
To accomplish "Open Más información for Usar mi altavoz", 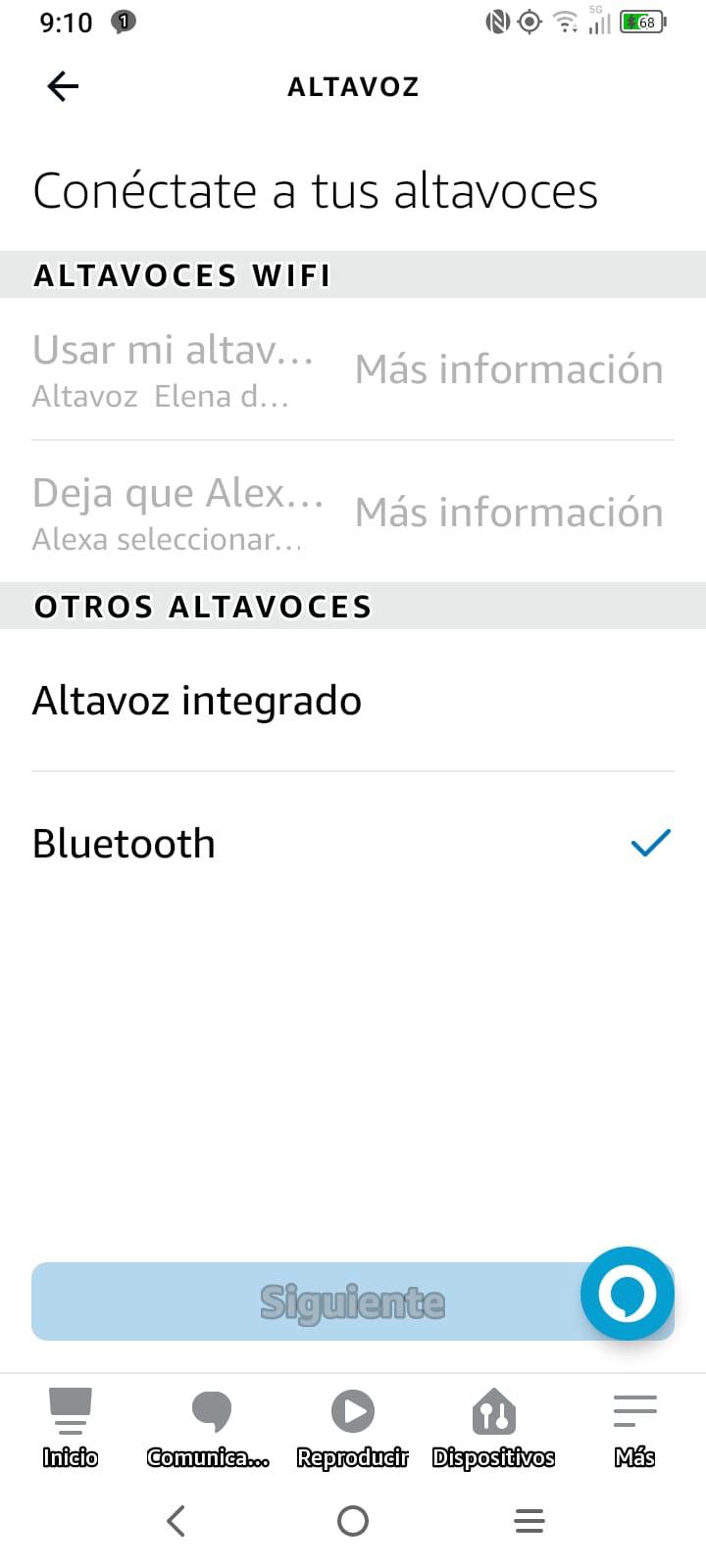I will click(x=509, y=369).
